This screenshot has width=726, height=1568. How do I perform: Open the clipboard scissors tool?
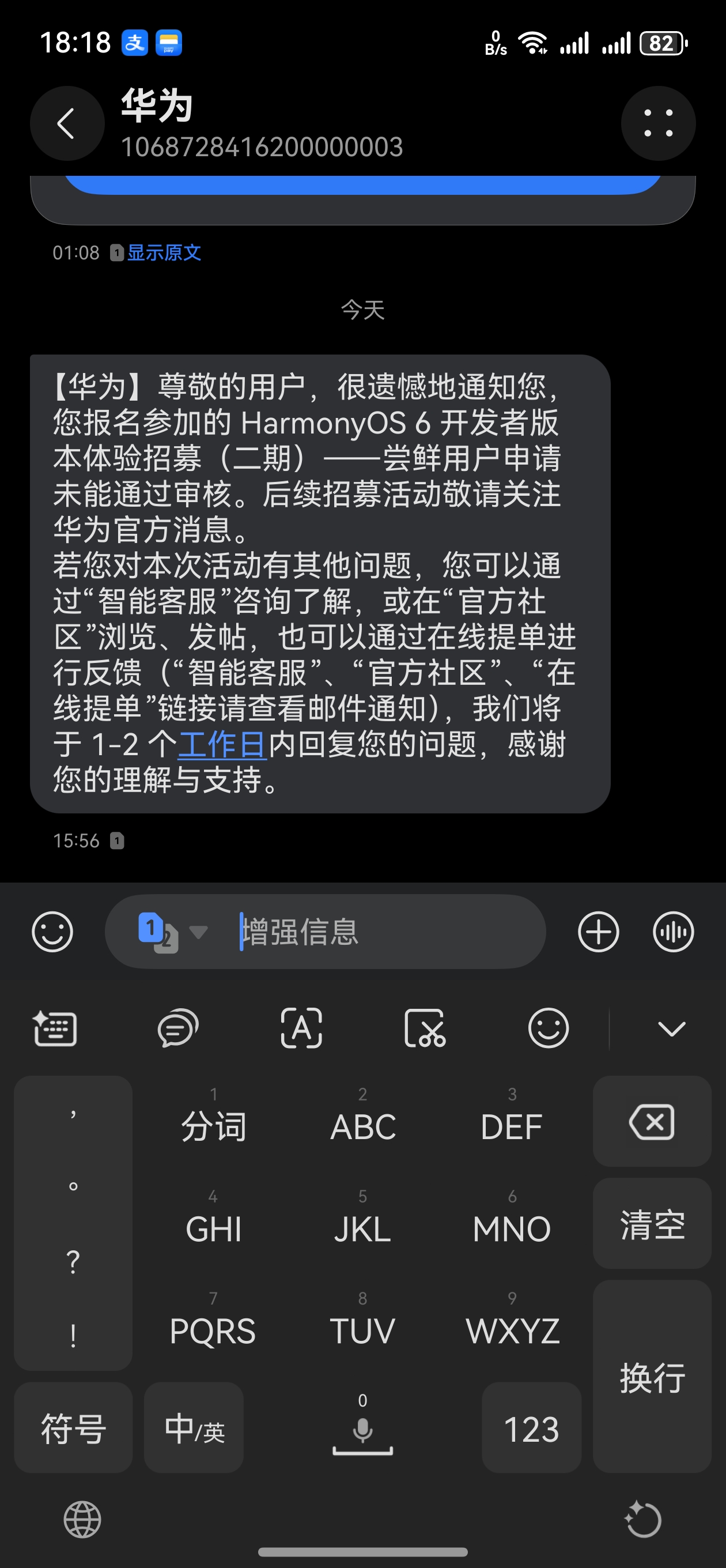pyautogui.click(x=425, y=1028)
